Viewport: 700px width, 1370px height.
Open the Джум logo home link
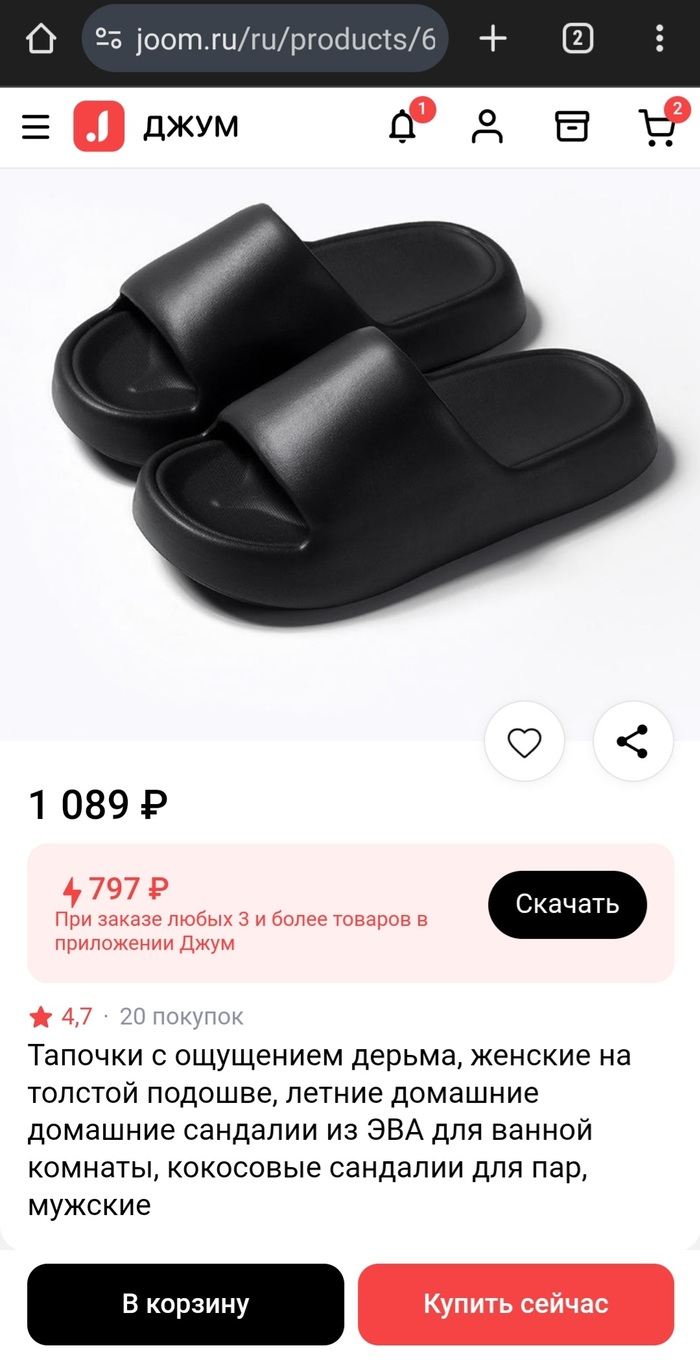156,127
